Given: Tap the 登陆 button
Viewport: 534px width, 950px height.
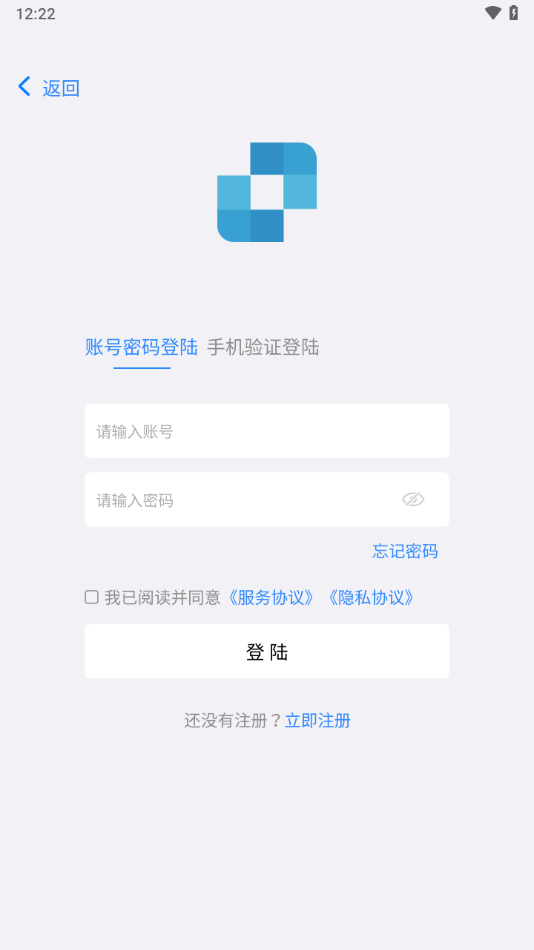Looking at the screenshot, I should (267, 651).
